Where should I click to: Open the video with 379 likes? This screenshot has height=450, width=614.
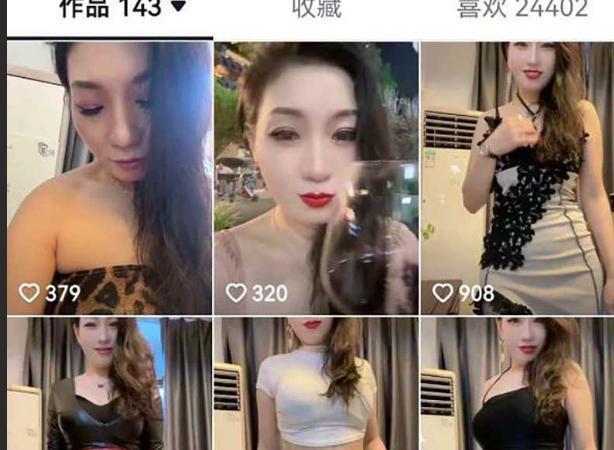(109, 178)
